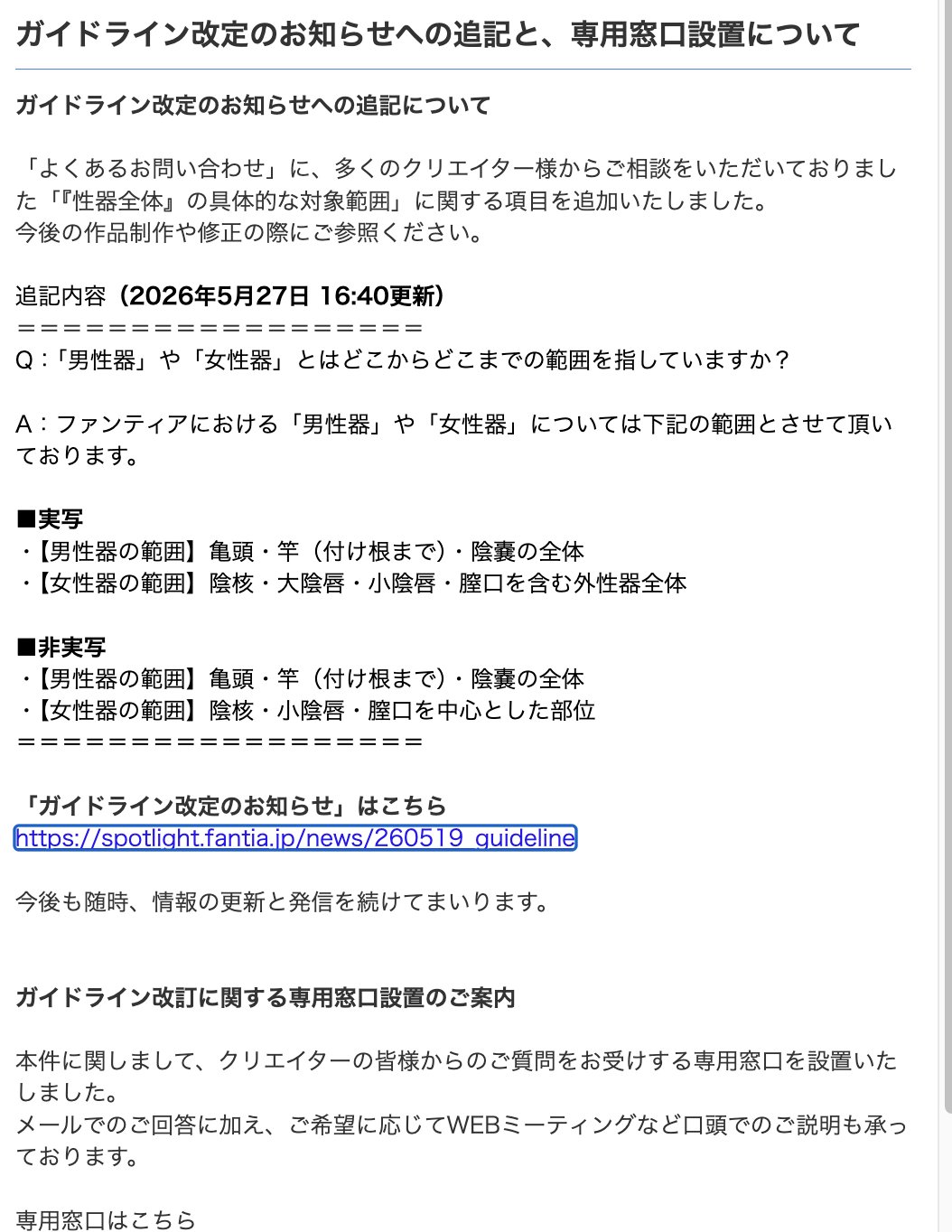Viewport: 952px width, 1232px height.
Task: Open the spotlight.fantia.jp guideline news link
Action: pos(295,838)
